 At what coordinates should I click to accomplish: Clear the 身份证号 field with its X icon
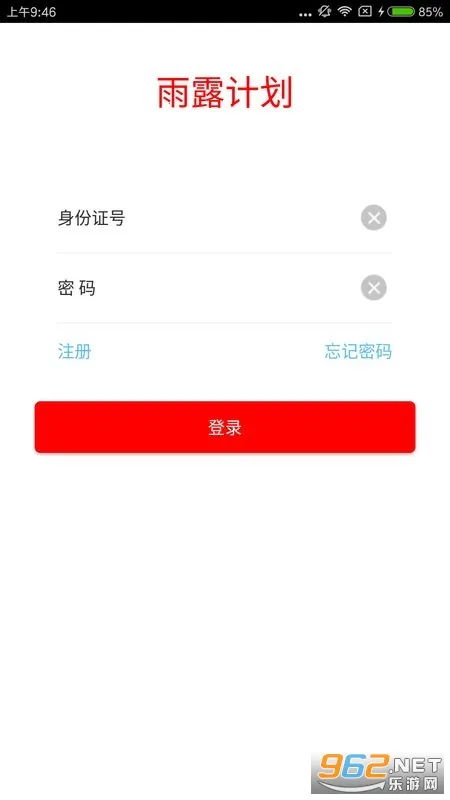tap(373, 218)
